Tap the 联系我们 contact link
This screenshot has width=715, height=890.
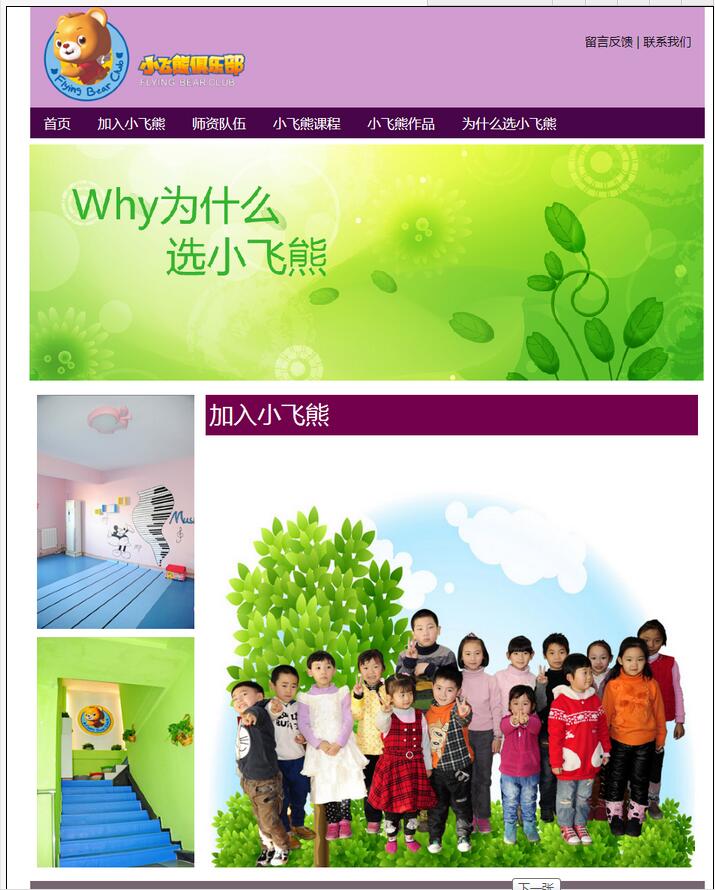(667, 42)
